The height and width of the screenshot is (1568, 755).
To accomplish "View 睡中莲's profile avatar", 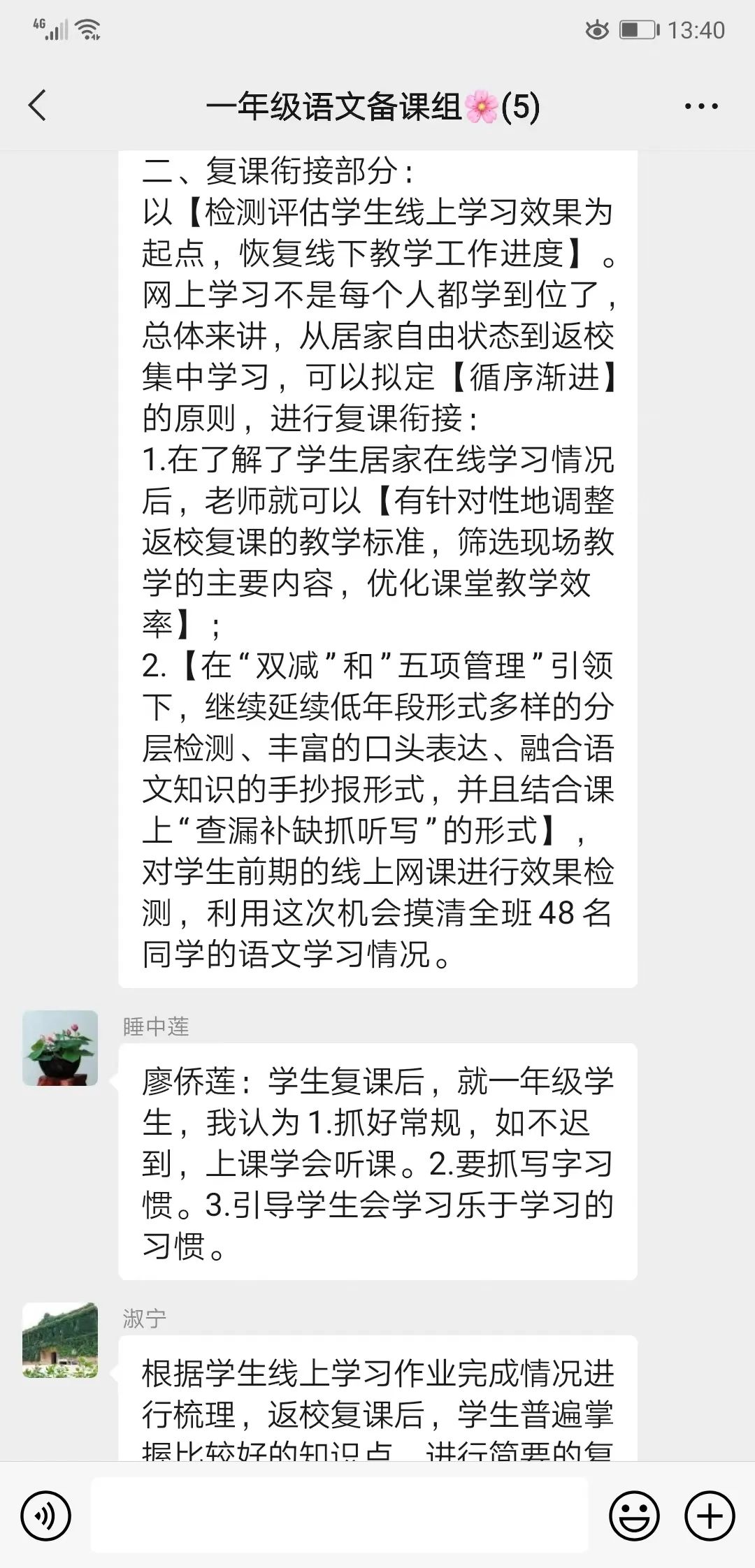I will tap(60, 1047).
